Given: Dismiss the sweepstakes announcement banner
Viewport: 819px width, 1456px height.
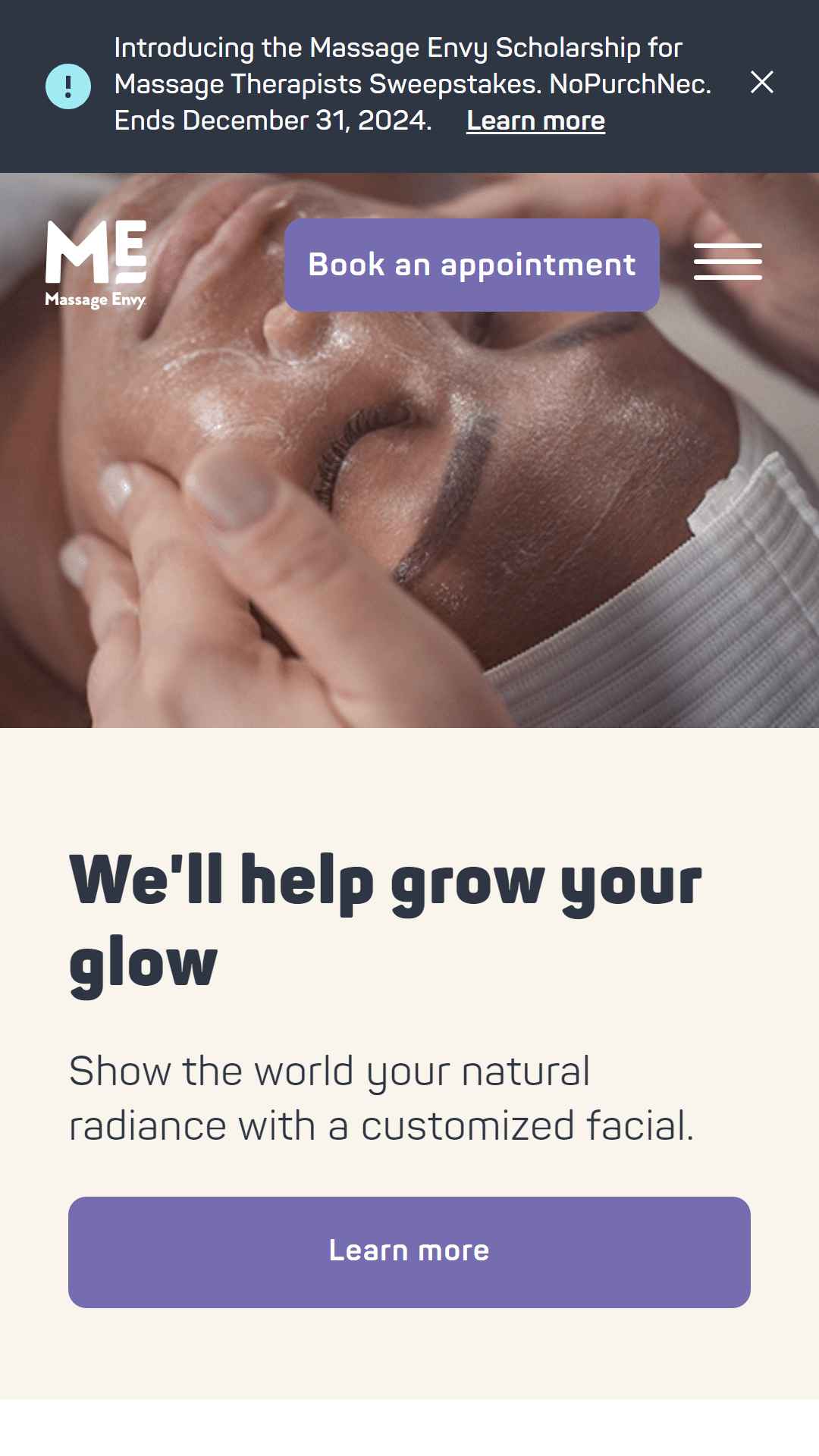Looking at the screenshot, I should (x=761, y=82).
